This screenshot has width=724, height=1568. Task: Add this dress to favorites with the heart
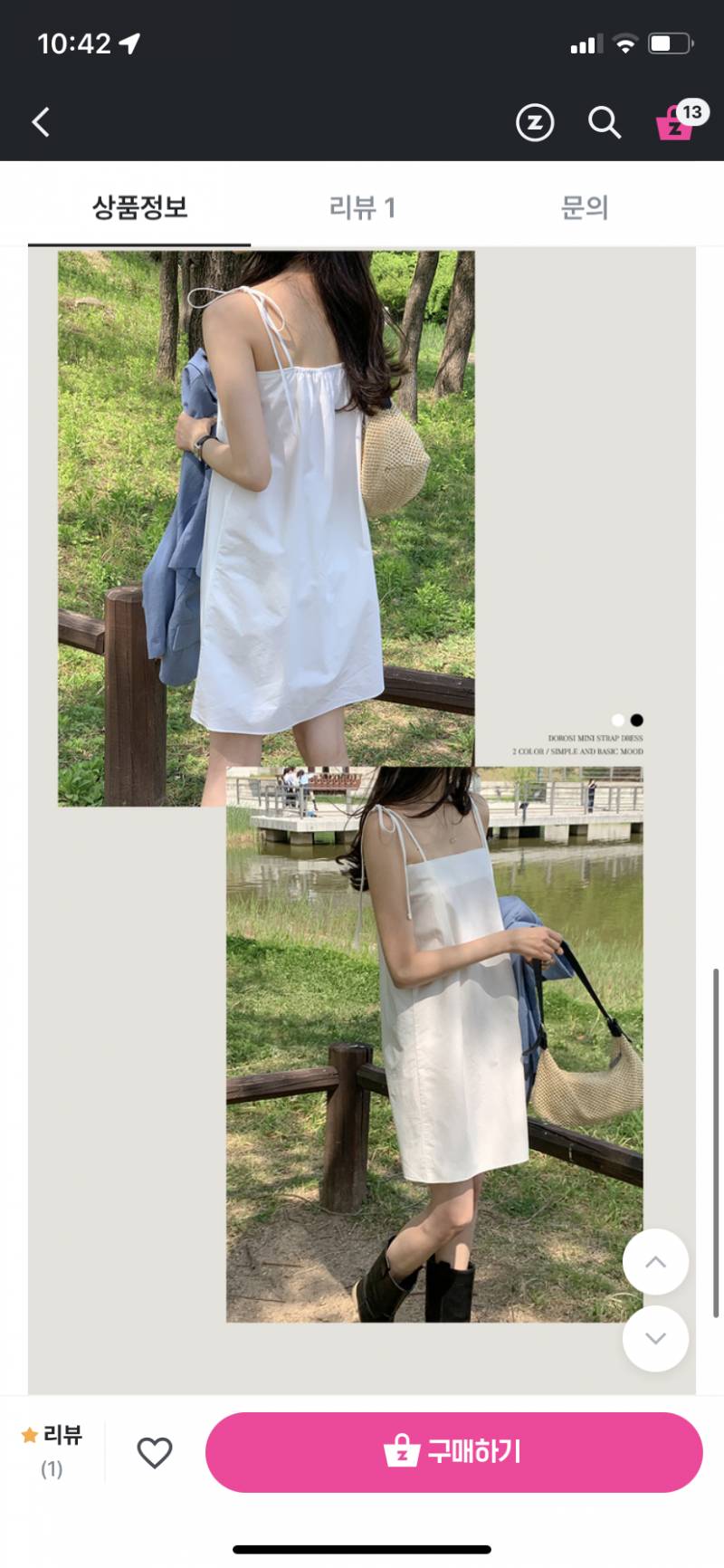click(155, 1452)
